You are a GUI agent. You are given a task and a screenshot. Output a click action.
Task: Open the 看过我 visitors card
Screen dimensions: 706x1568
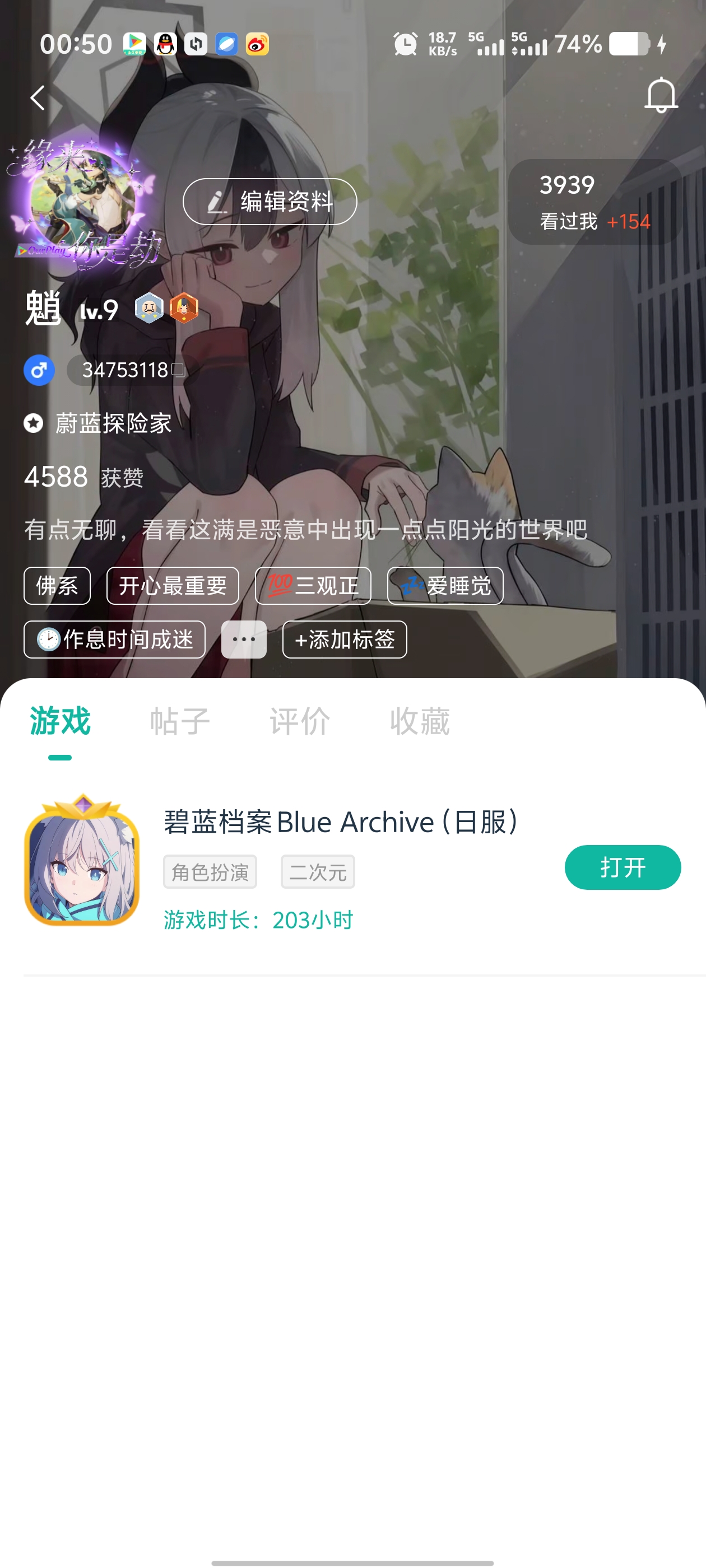(594, 202)
